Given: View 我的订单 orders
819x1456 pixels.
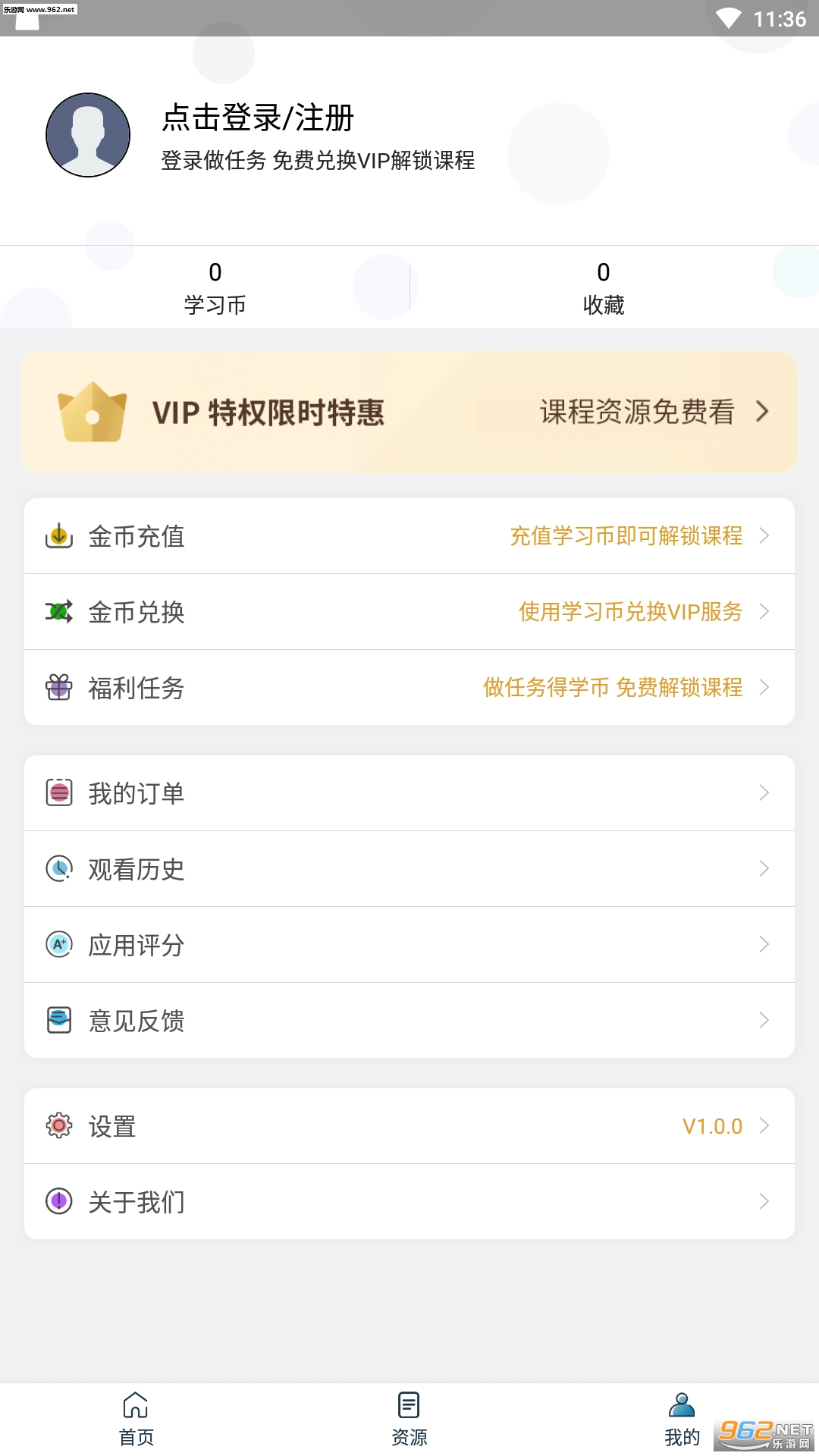Looking at the screenshot, I should 409,793.
